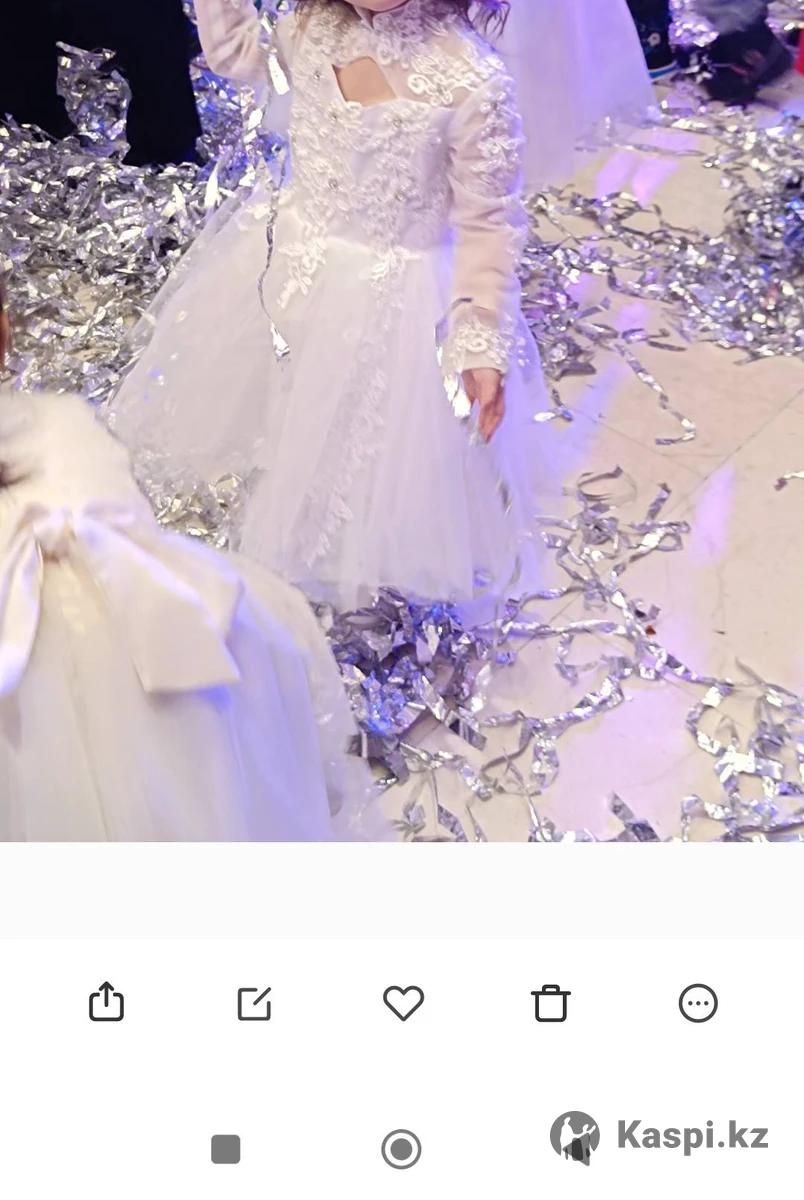
Task: Mark photo as favorite with the heart
Action: 403,1002
